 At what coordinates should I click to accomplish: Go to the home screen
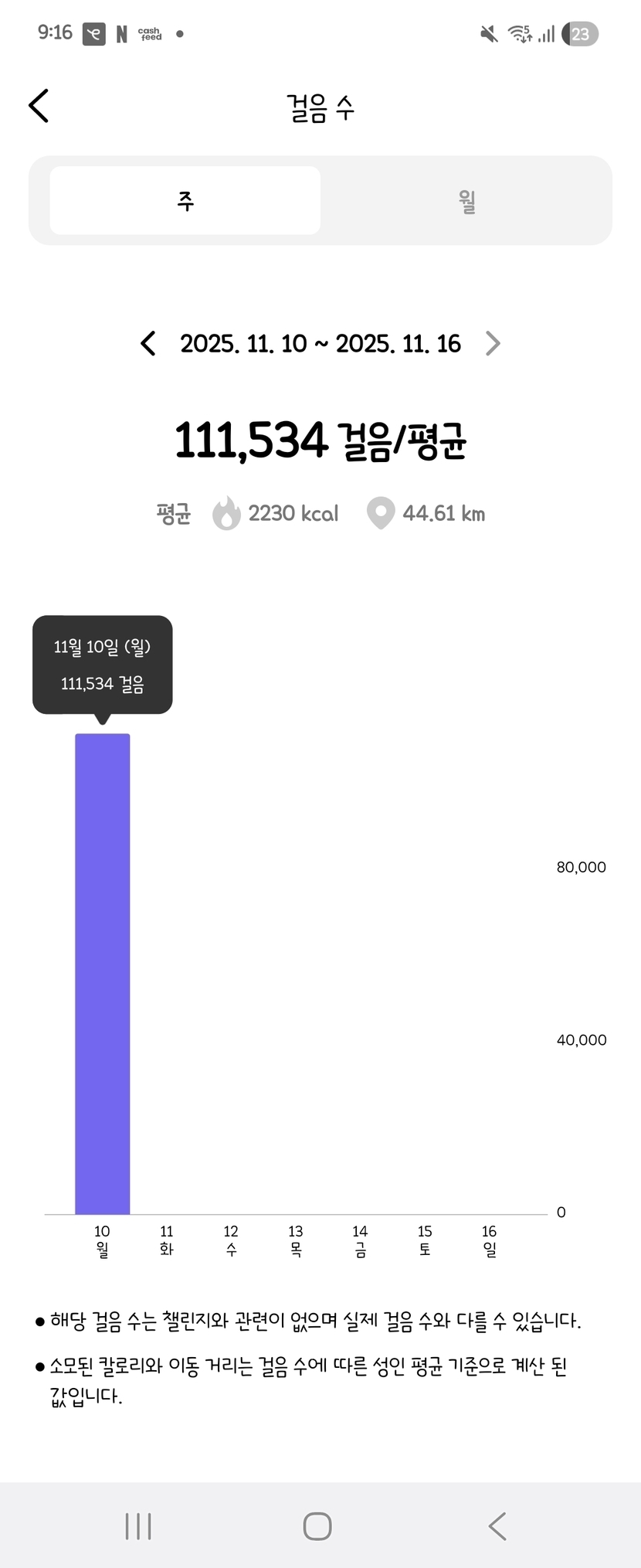[x=317, y=1526]
